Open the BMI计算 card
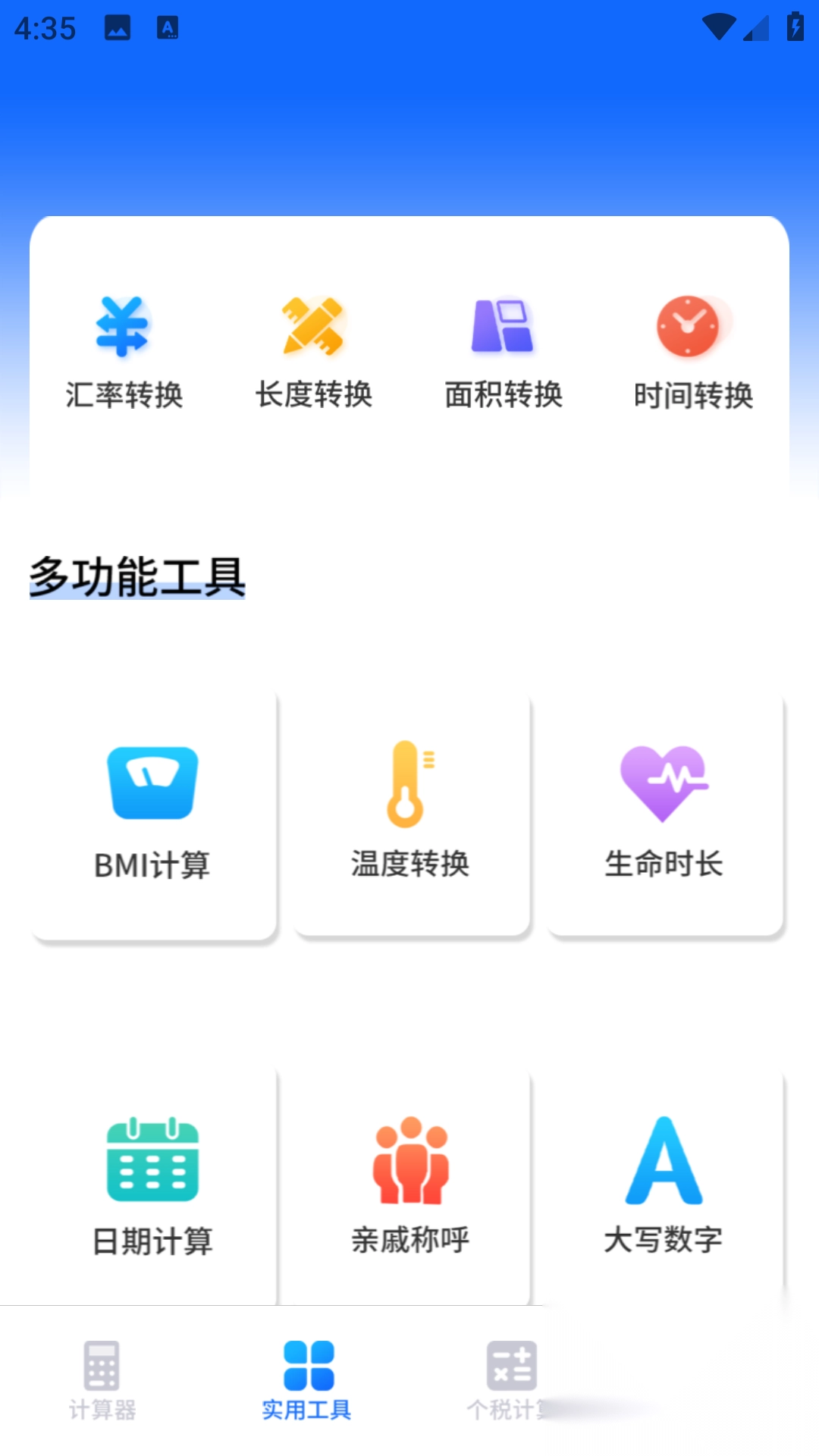This screenshot has height=1456, width=819. coord(153,814)
